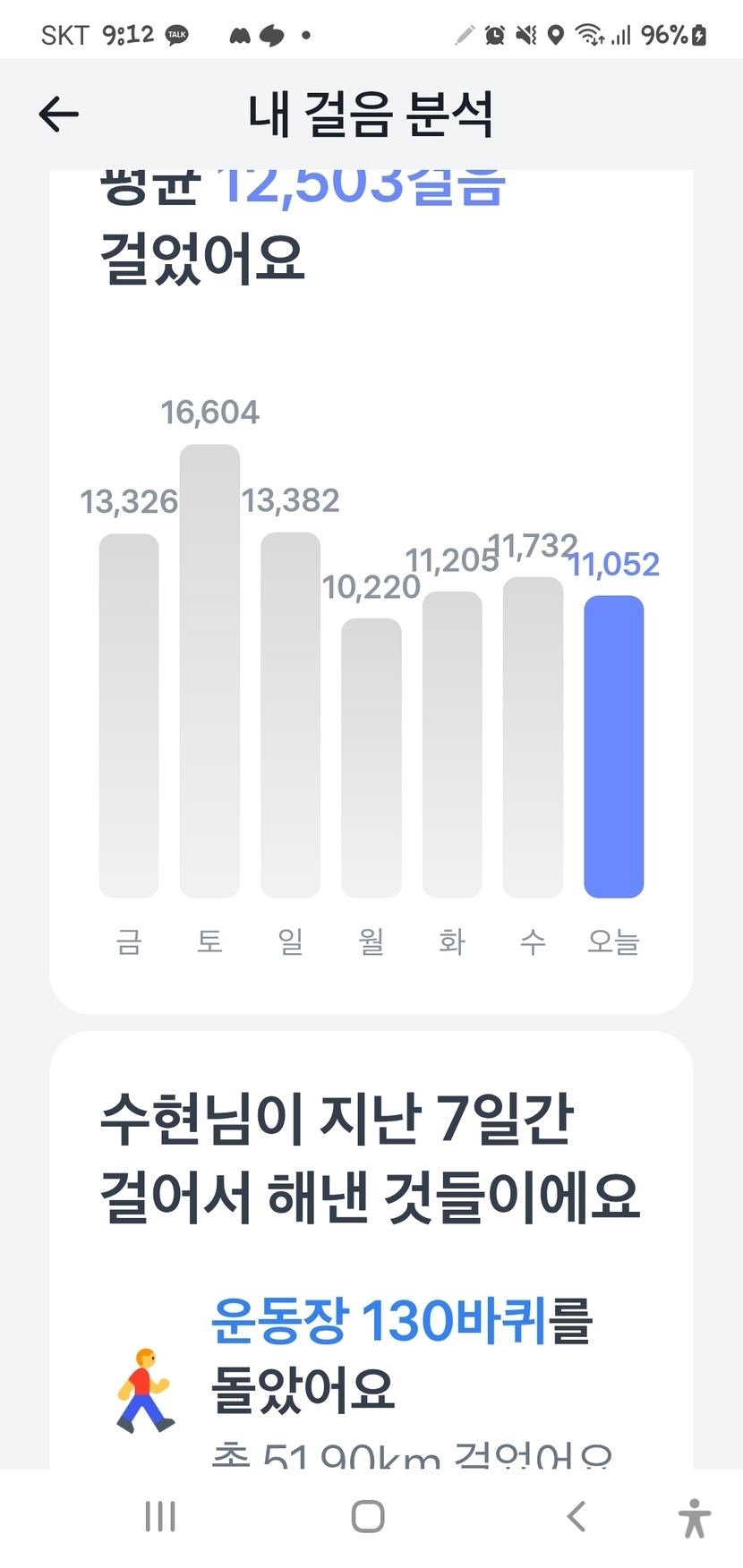Go back from the 내 걸음 분석 screen
This screenshot has height=1568, width=743.
(59, 115)
